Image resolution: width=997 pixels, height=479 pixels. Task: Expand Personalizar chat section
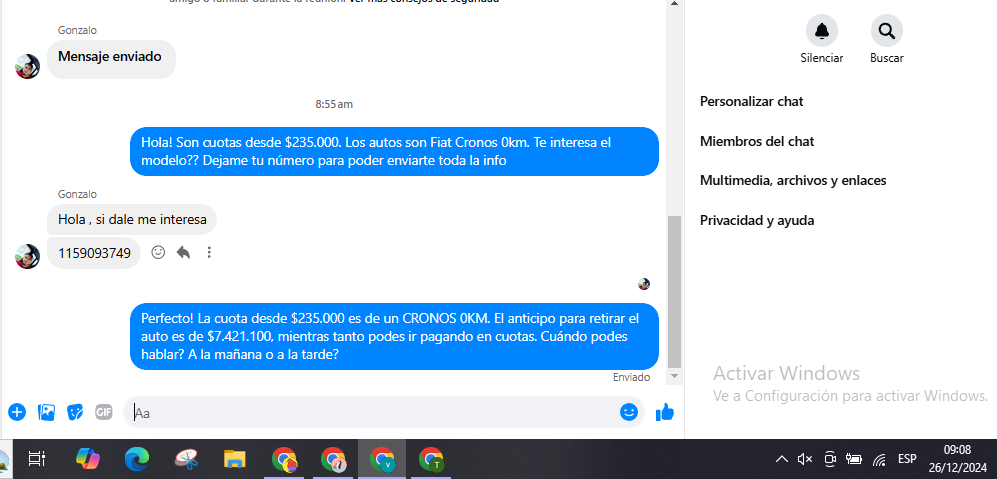[x=751, y=101]
